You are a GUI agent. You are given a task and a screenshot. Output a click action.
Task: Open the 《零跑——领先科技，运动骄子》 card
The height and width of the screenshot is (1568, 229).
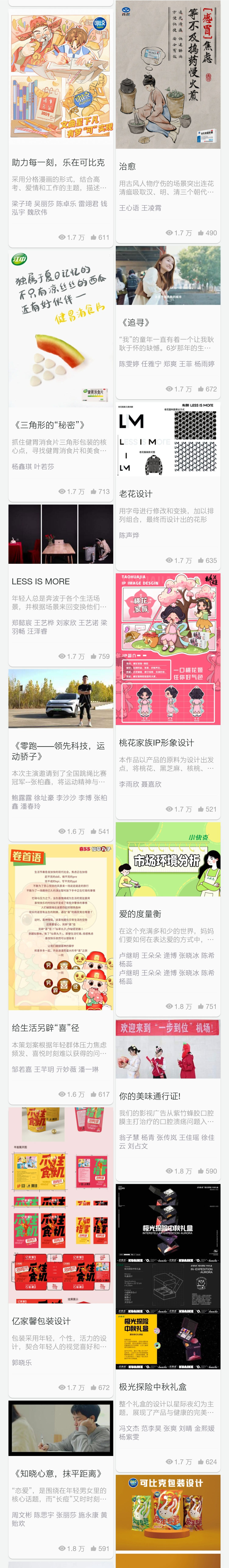[x=61, y=754]
